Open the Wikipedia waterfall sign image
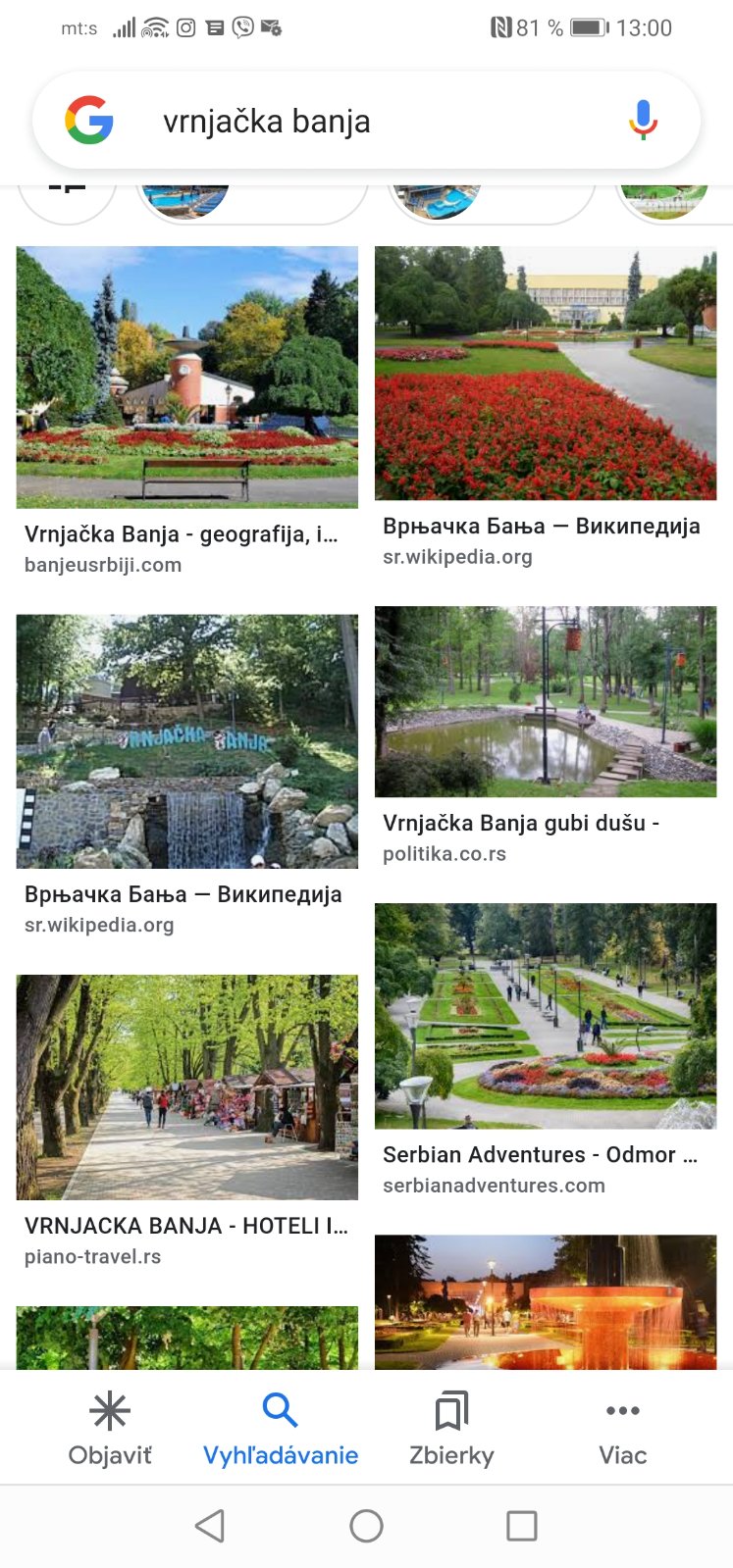This screenshot has width=733, height=1568. [x=186, y=741]
